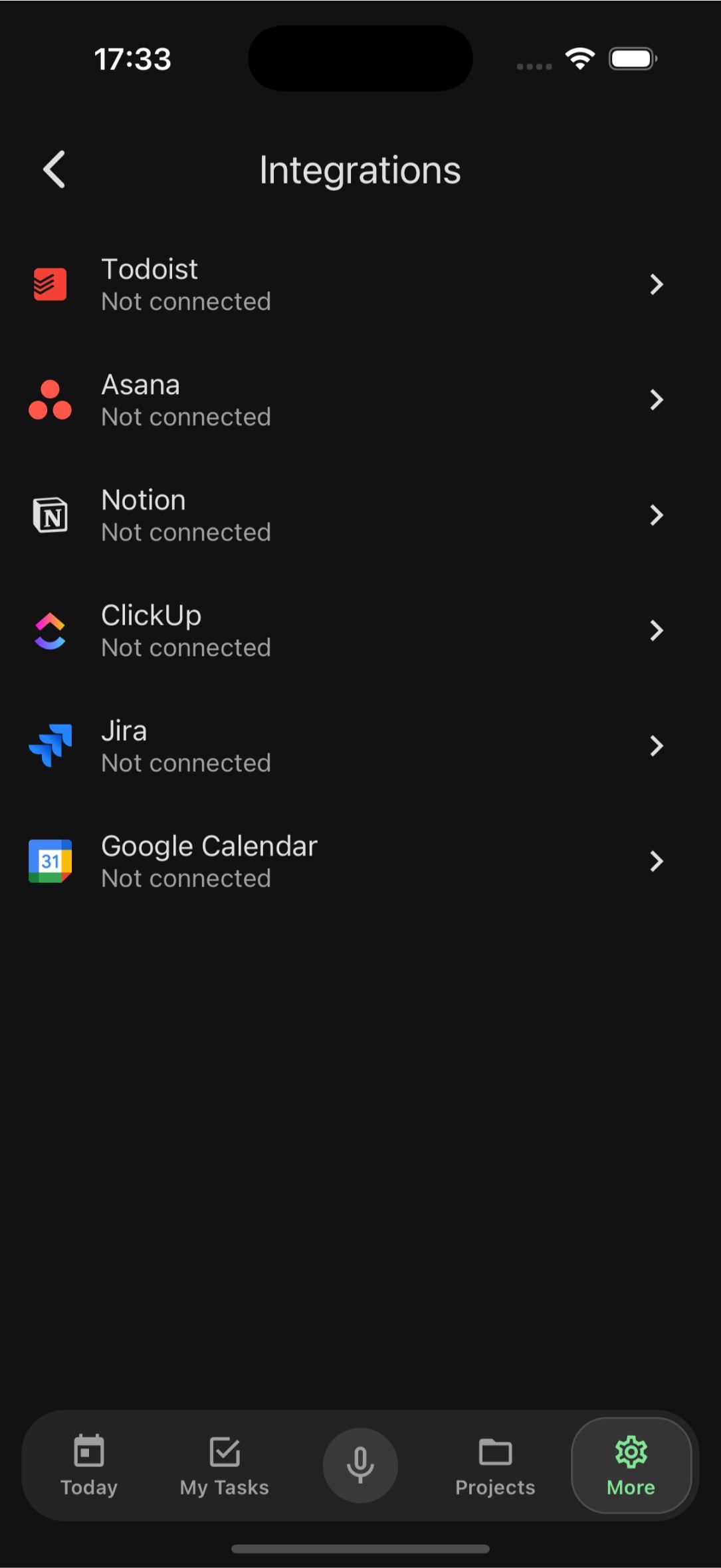Open the ClickUp integration details
This screenshot has height=1568, width=721.
pos(359,630)
